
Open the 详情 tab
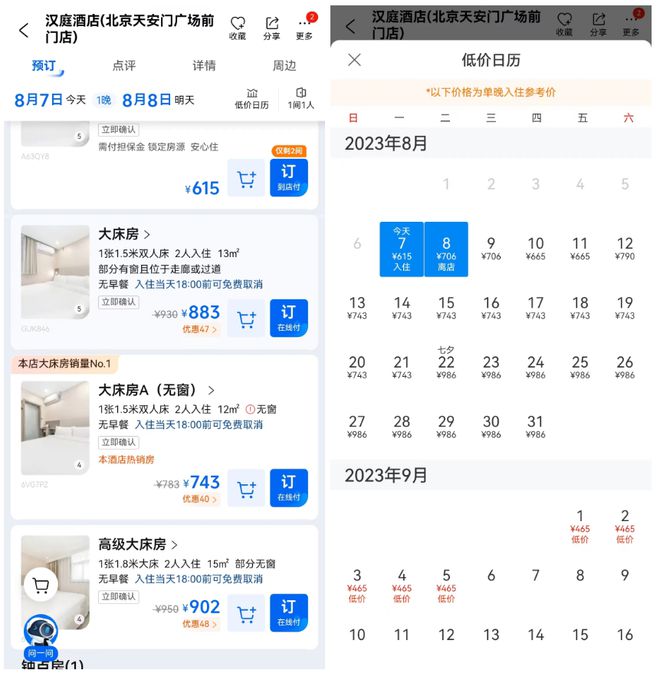pyautogui.click(x=204, y=66)
